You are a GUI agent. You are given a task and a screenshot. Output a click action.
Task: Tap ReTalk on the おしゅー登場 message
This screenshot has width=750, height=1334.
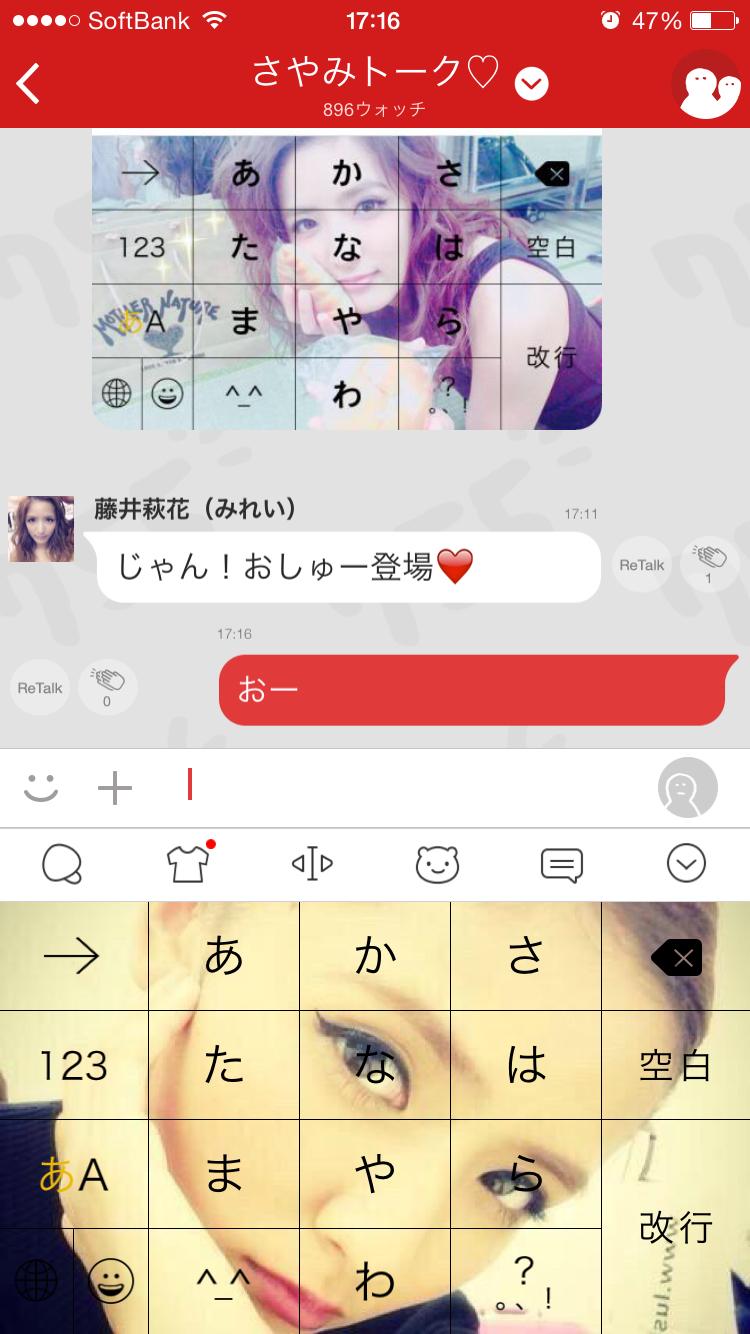click(x=640, y=564)
